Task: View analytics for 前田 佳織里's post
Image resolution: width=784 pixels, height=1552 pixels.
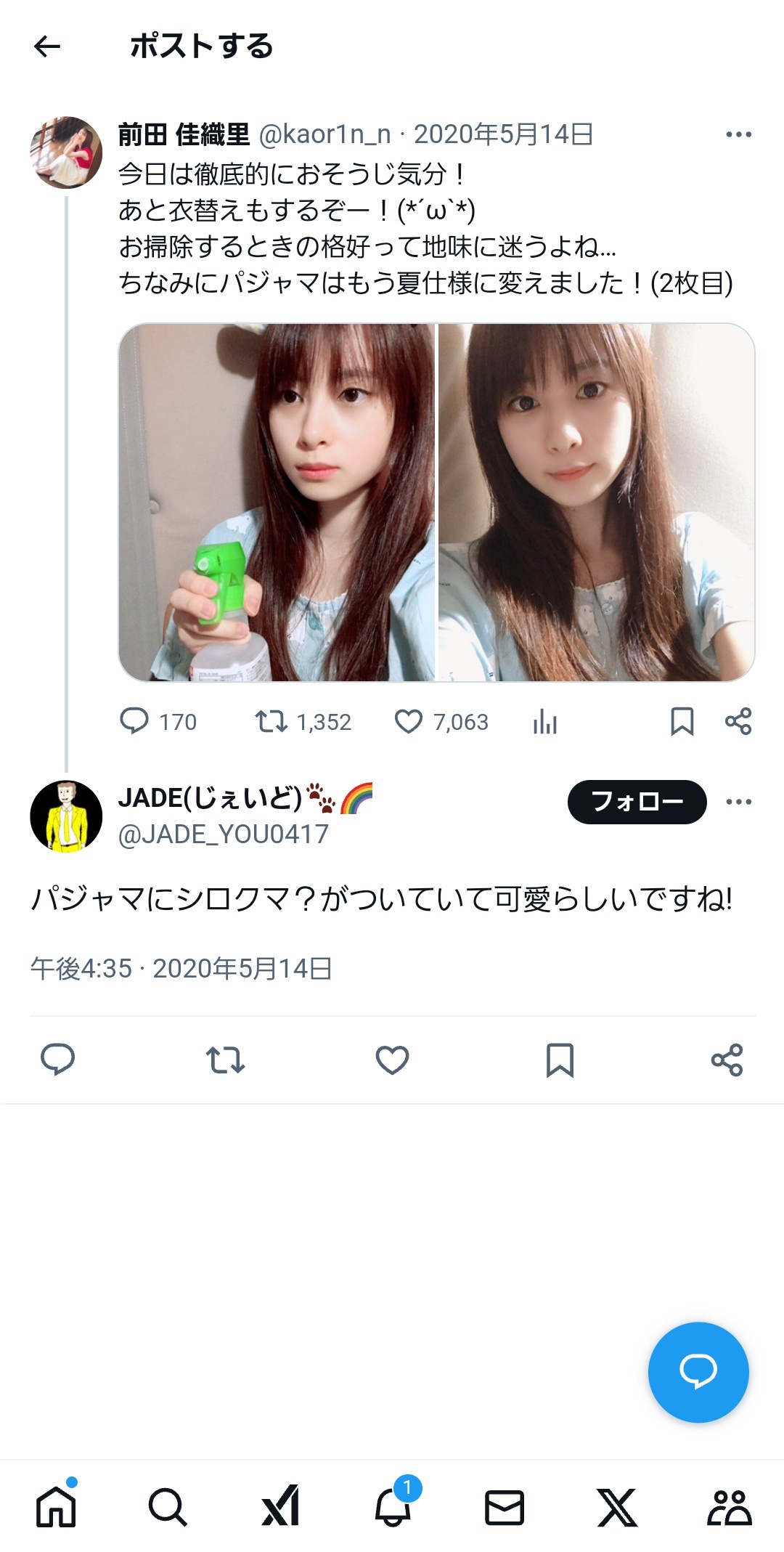Action: 544,721
